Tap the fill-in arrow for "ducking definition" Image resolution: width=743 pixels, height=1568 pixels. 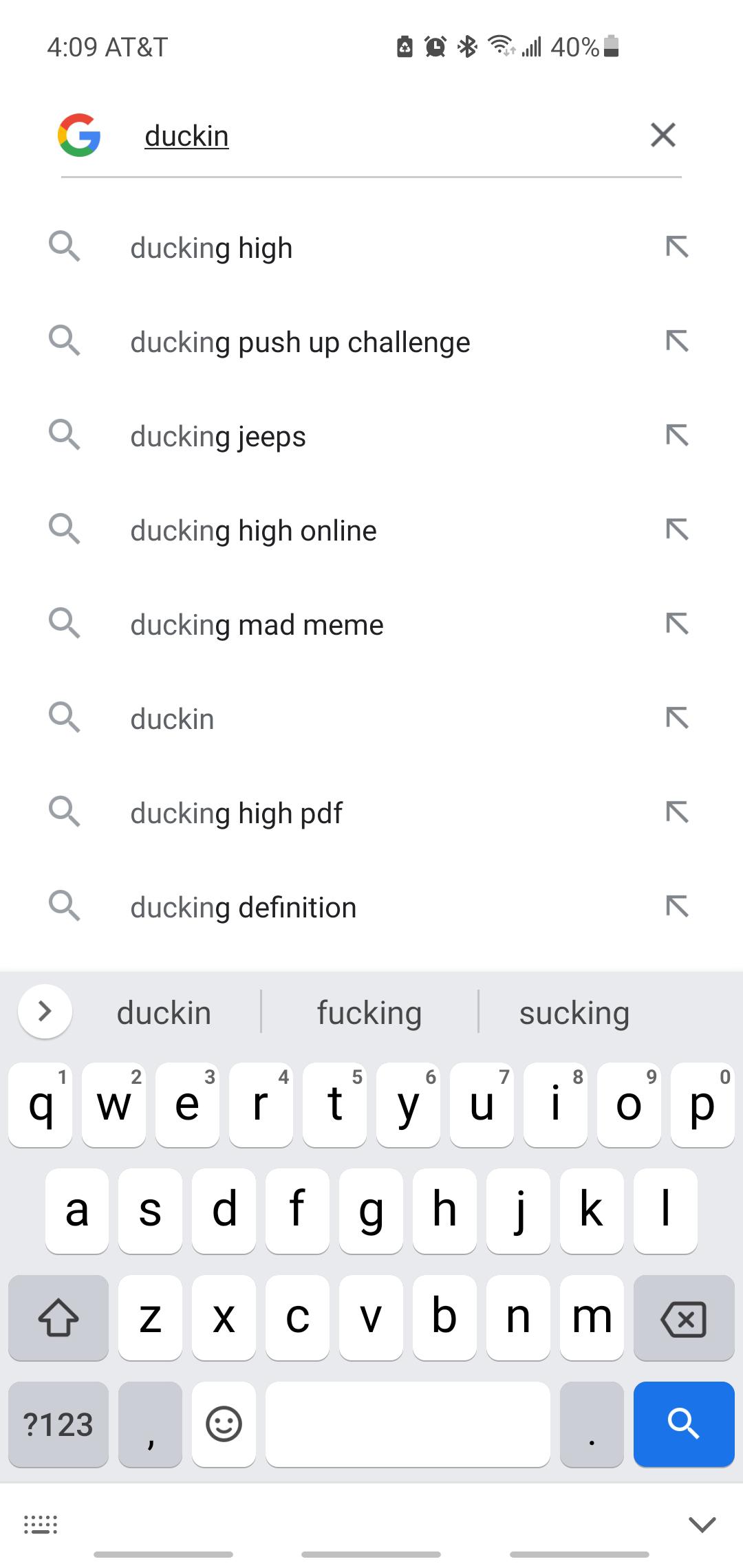(x=678, y=906)
